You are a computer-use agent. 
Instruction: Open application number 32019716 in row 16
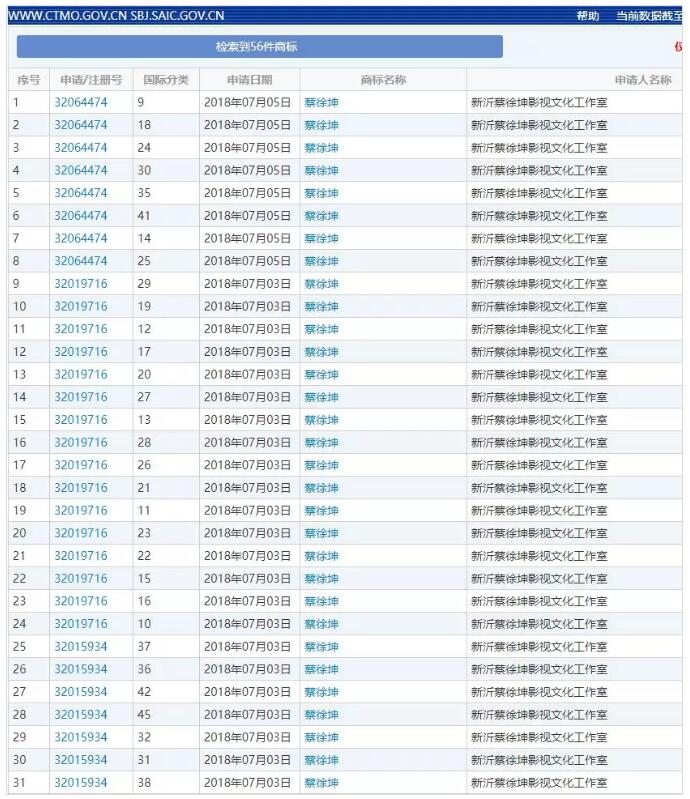click(x=80, y=442)
